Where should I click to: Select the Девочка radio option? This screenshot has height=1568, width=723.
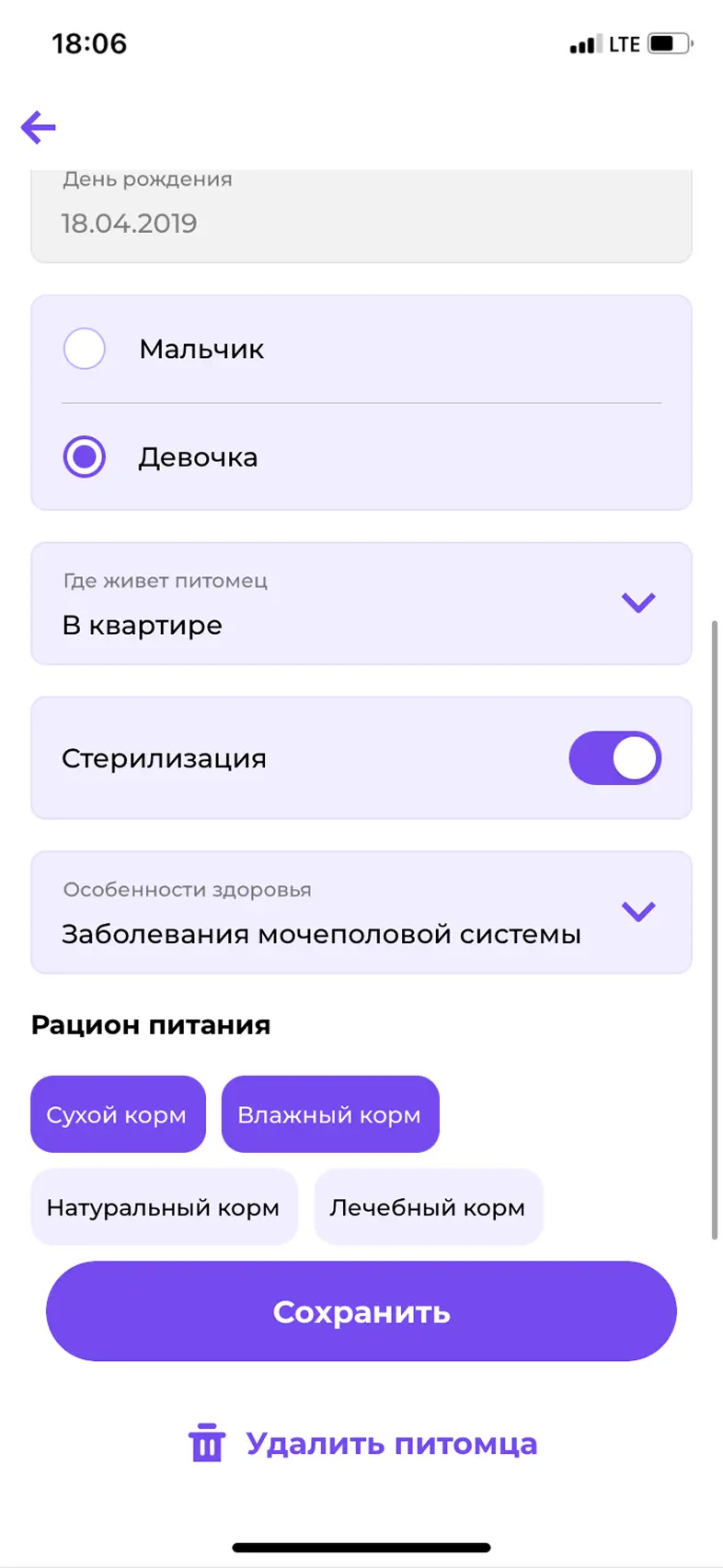[85, 456]
